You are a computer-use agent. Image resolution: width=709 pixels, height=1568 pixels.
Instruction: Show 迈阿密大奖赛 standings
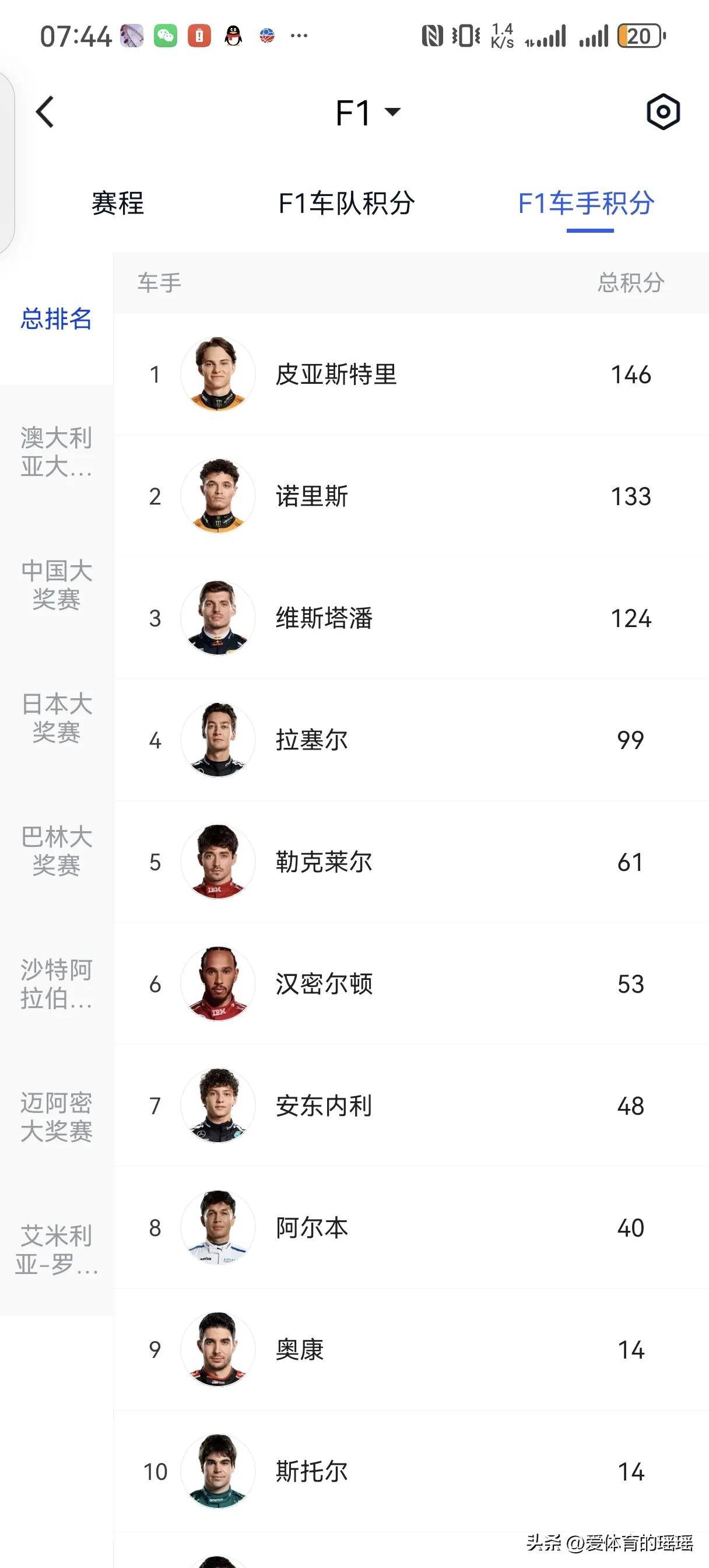tap(56, 1116)
